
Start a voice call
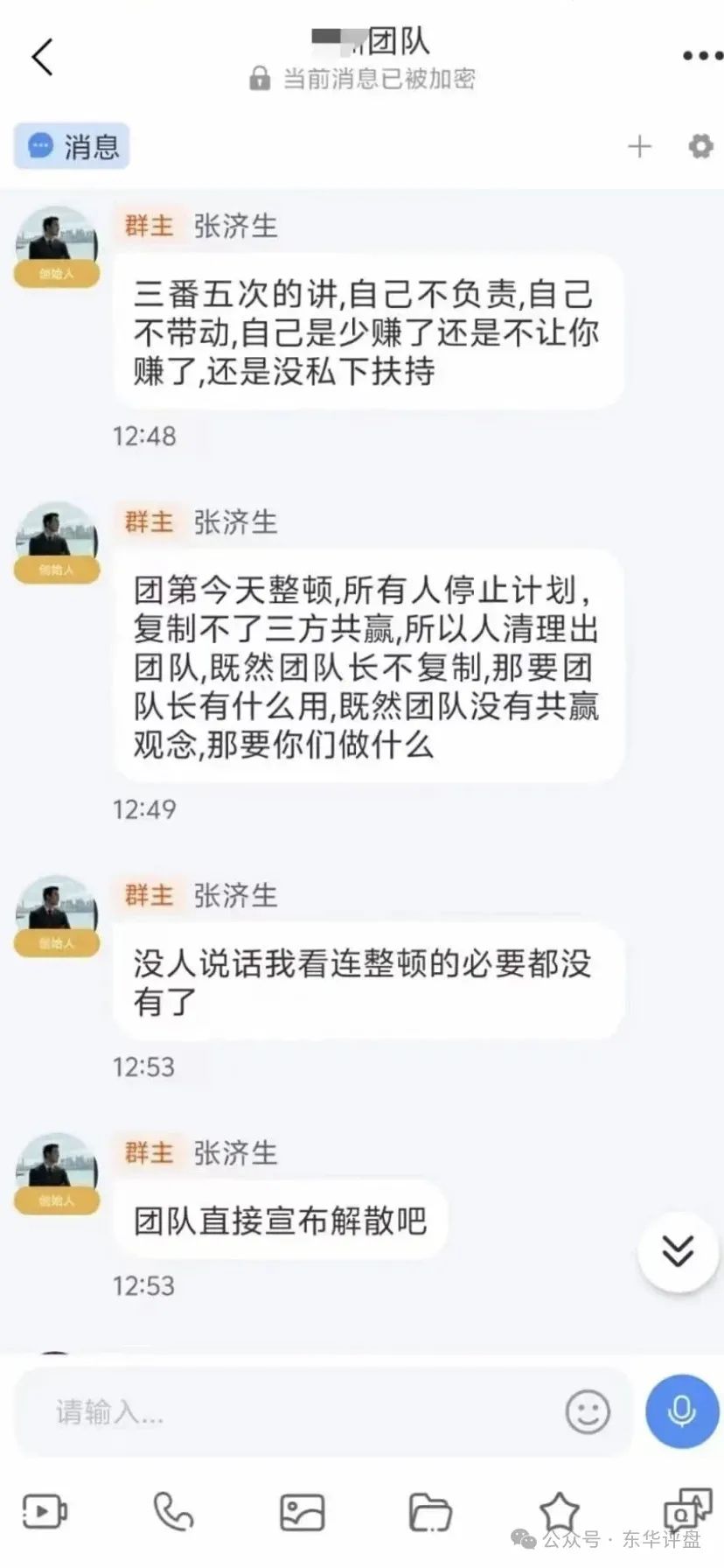173,1511
